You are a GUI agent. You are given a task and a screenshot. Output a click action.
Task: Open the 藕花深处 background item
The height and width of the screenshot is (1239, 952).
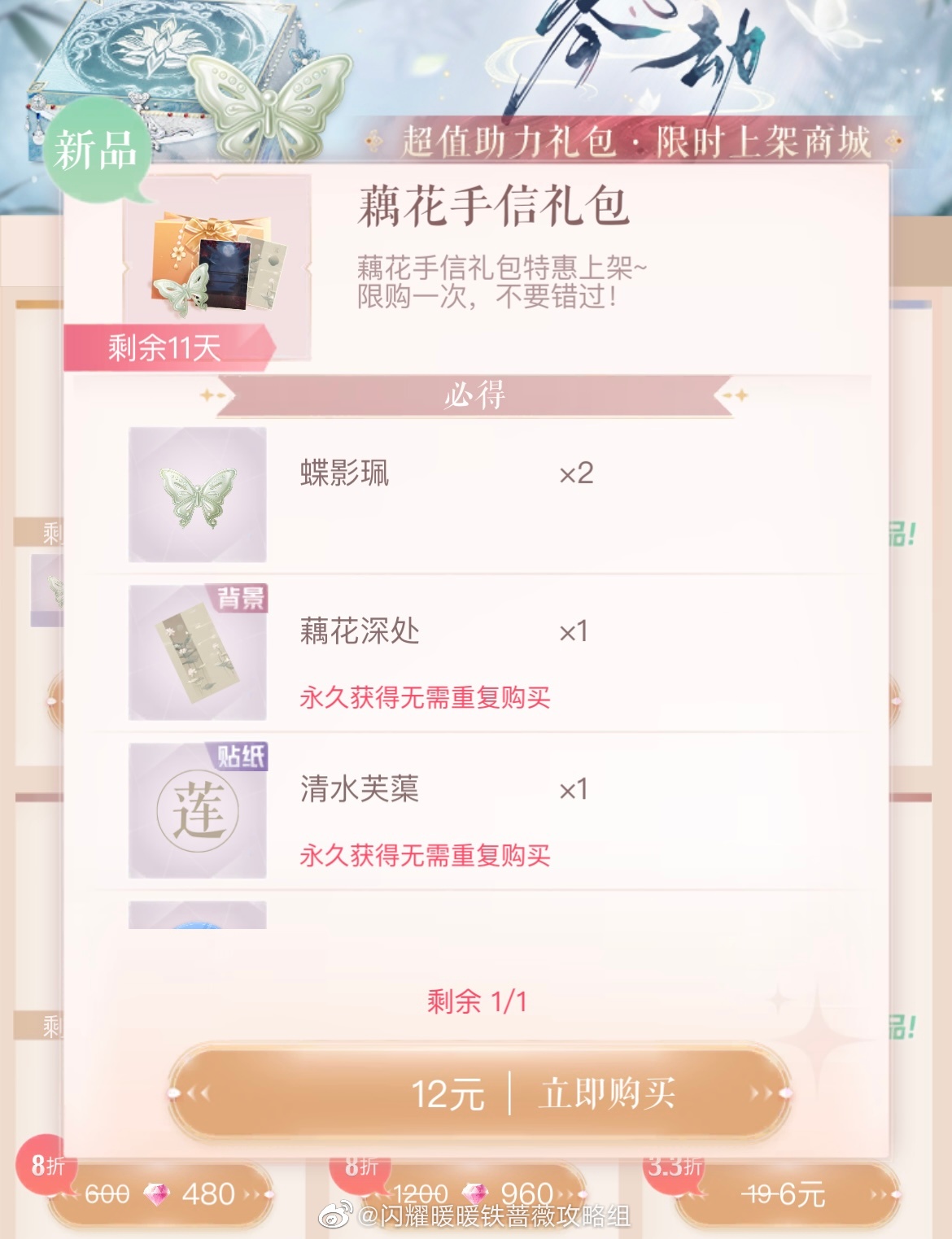click(x=198, y=652)
